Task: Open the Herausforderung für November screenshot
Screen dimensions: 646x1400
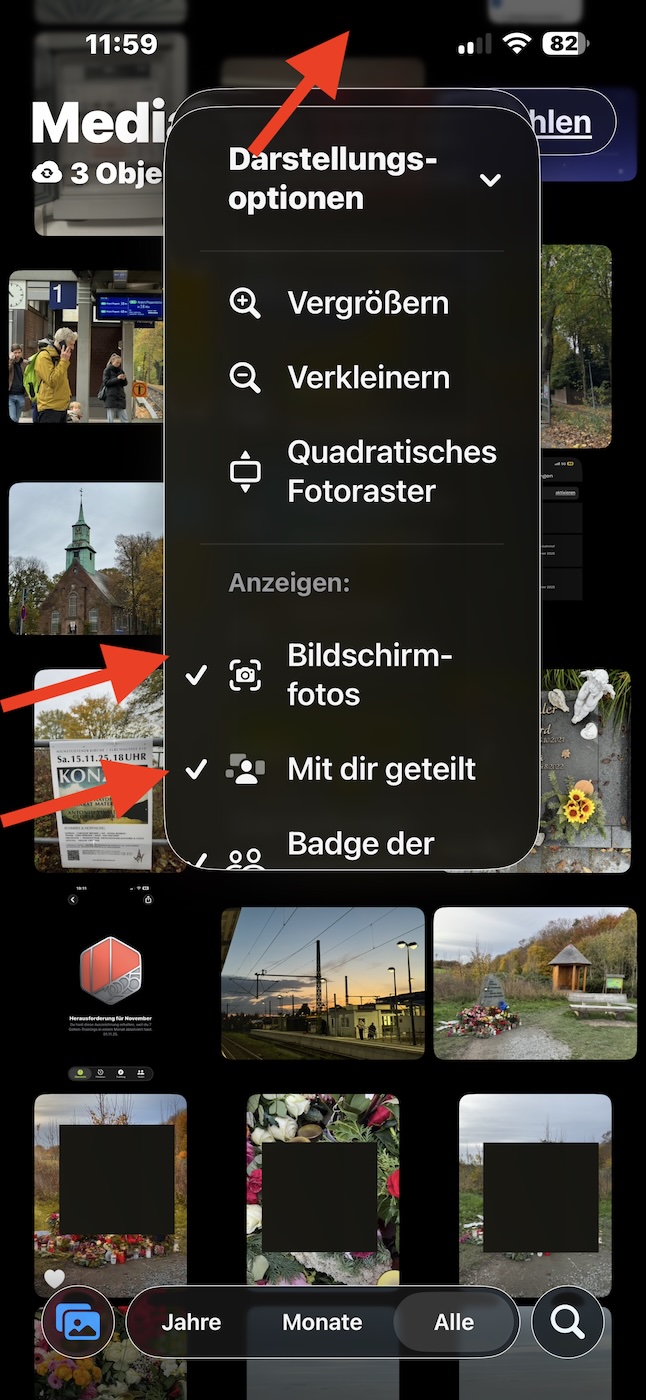Action: [110, 984]
